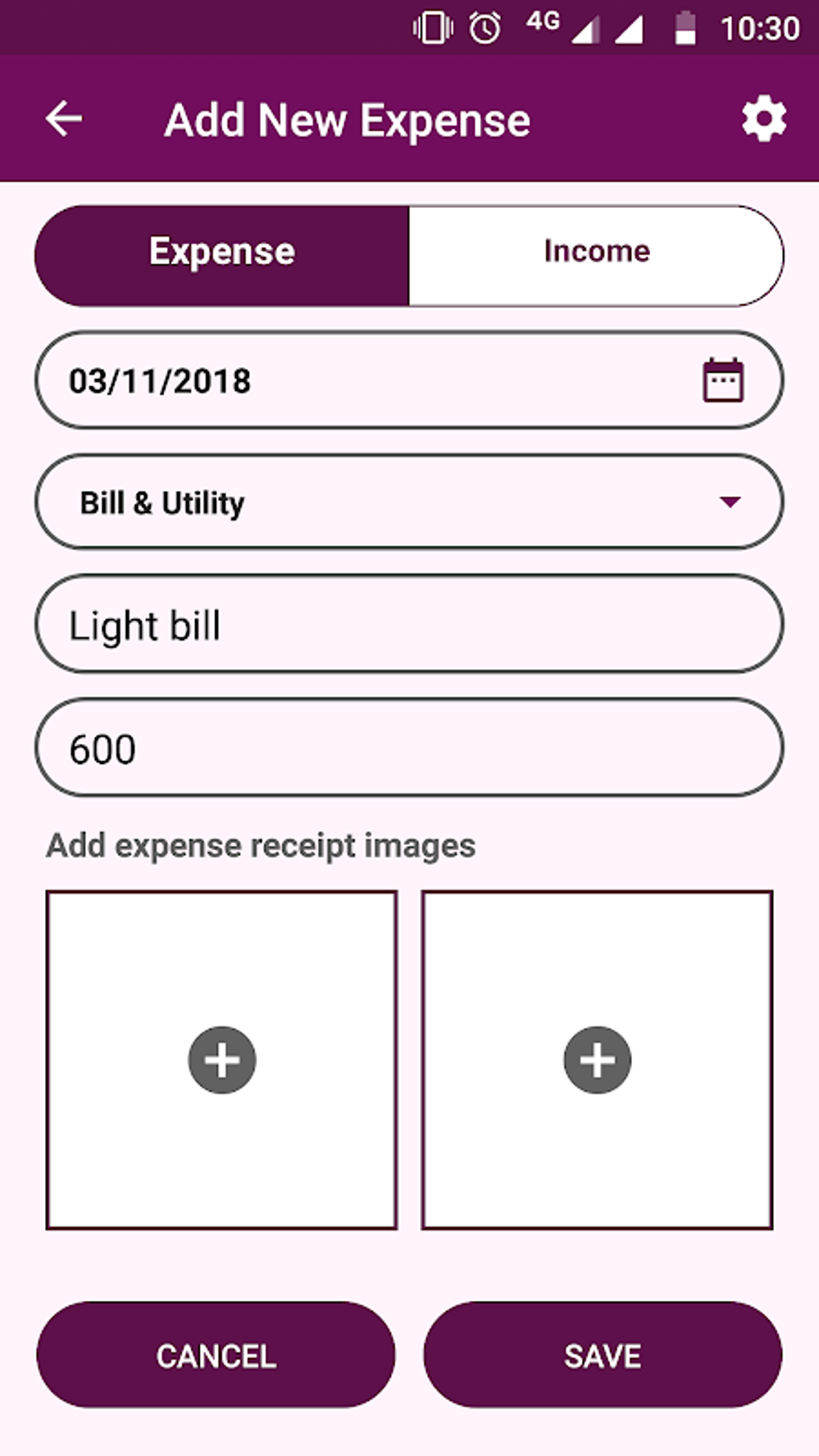Click the settings gear icon
This screenshot has height=1456, width=819.
tap(762, 119)
